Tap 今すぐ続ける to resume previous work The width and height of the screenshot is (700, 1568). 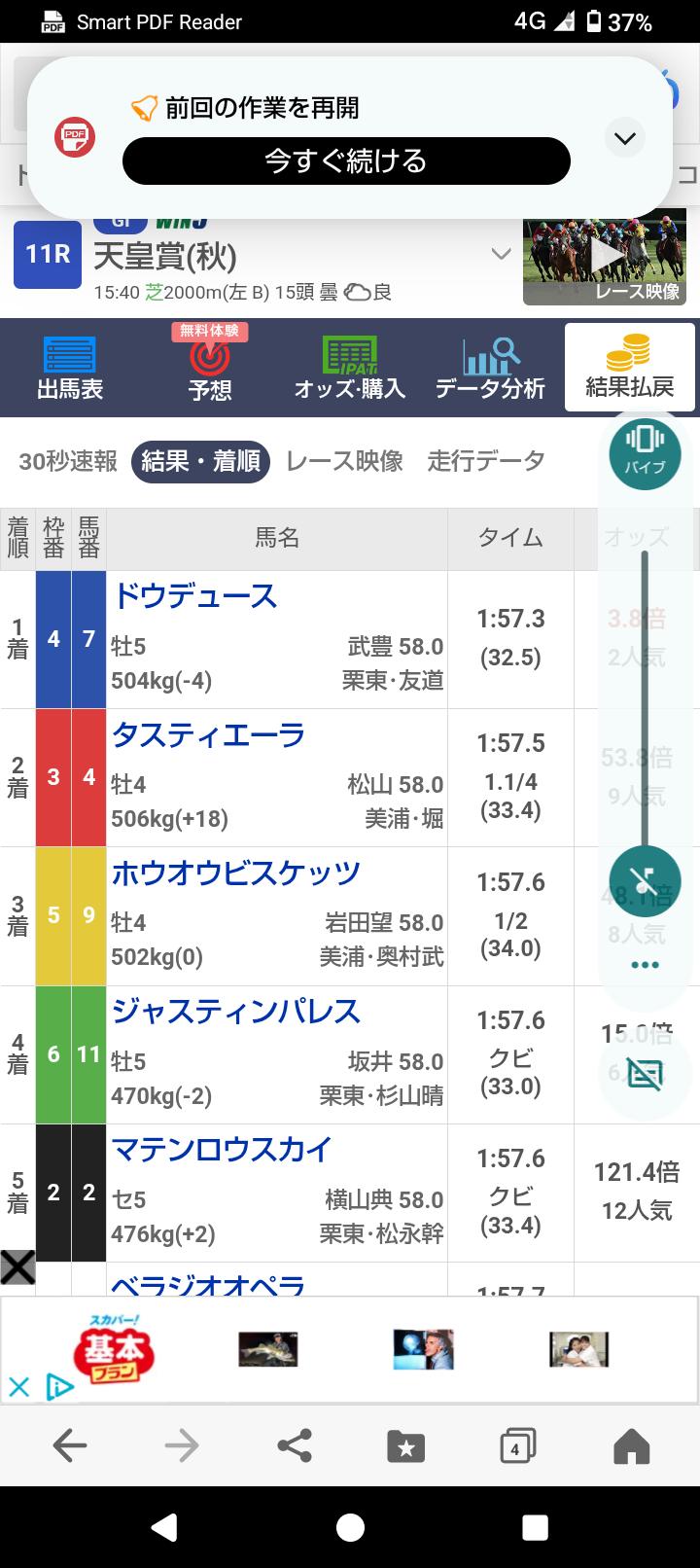[345, 160]
